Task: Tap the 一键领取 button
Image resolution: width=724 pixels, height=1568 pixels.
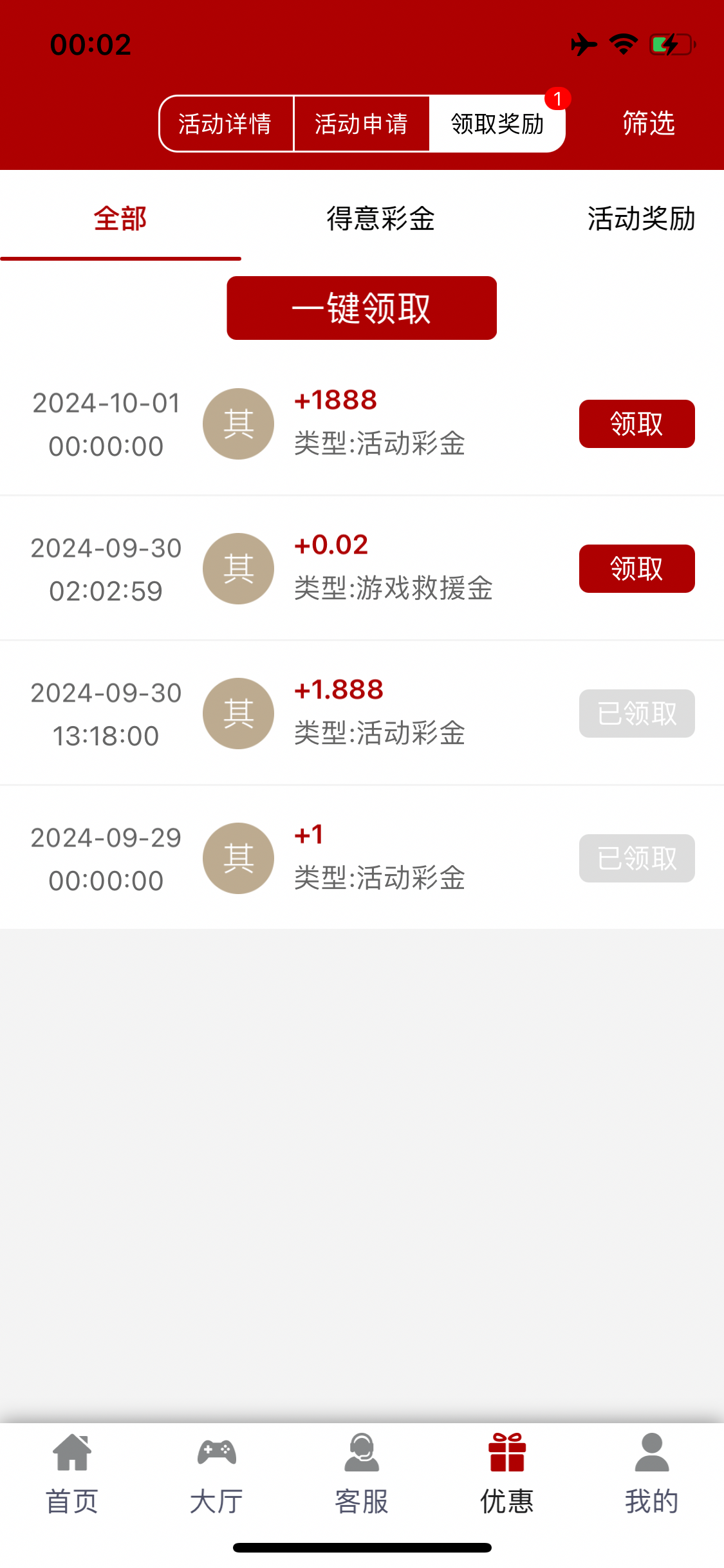Action: (362, 308)
